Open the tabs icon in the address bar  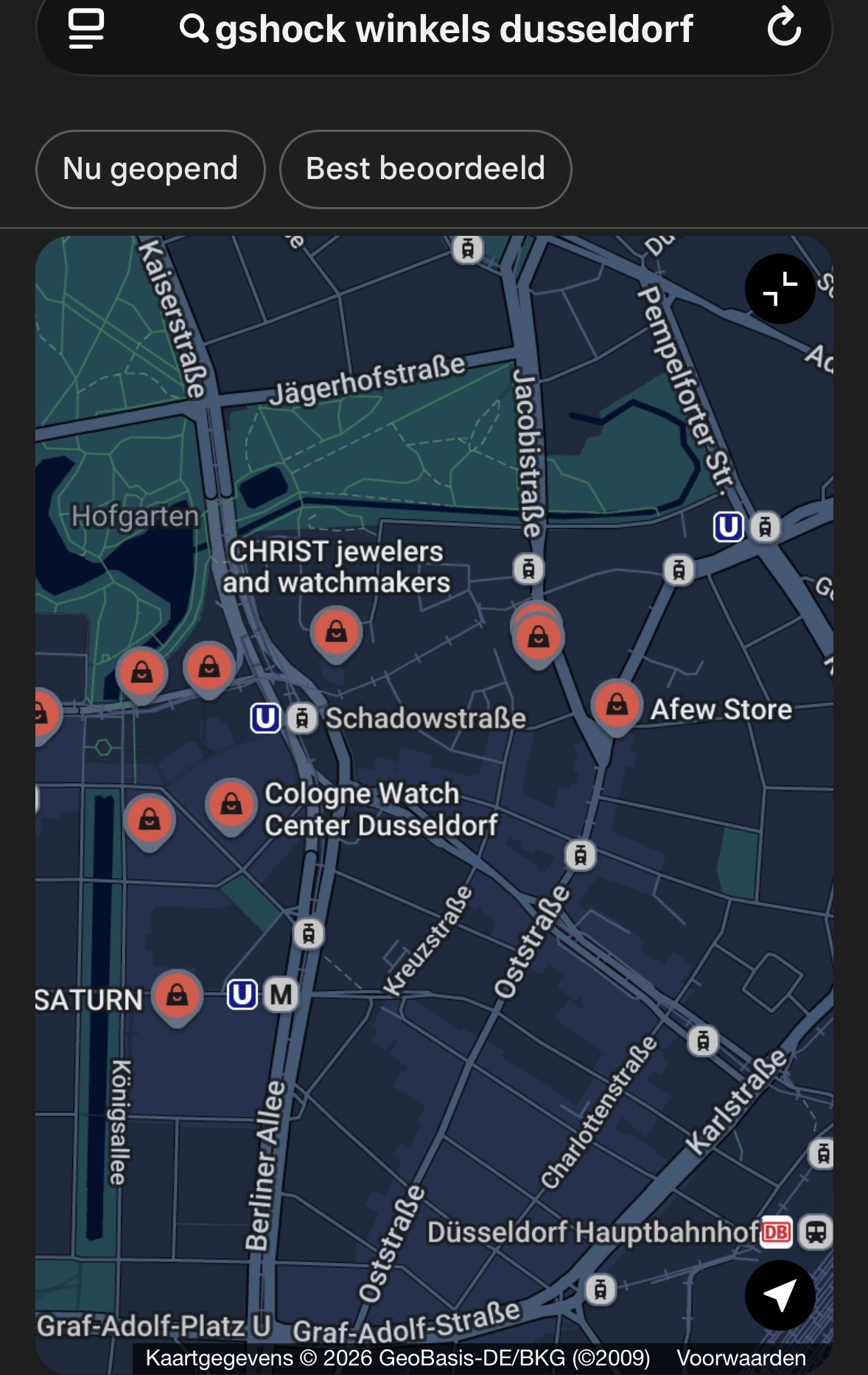tap(86, 29)
